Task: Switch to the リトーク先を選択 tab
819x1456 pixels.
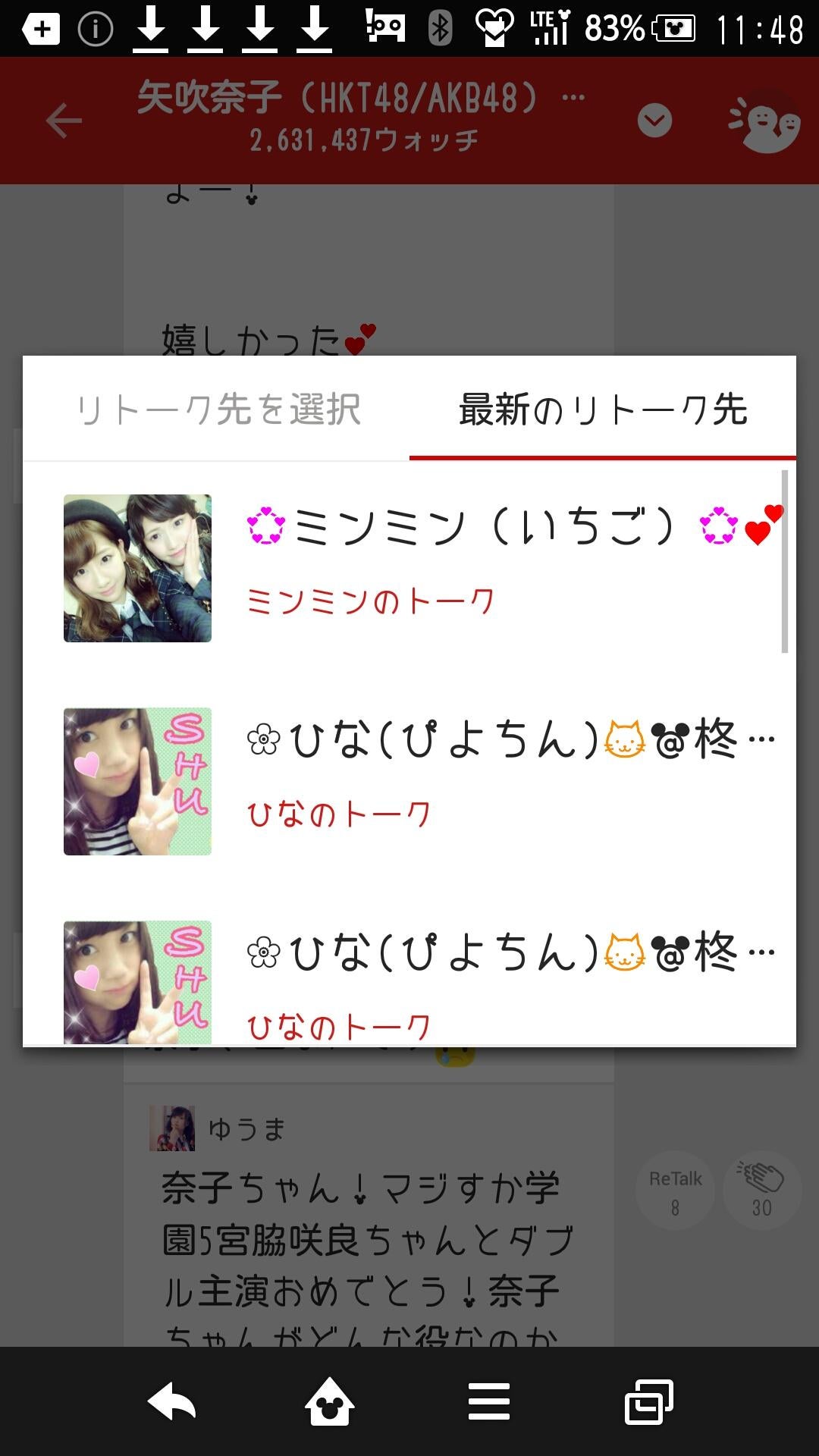Action: click(218, 409)
